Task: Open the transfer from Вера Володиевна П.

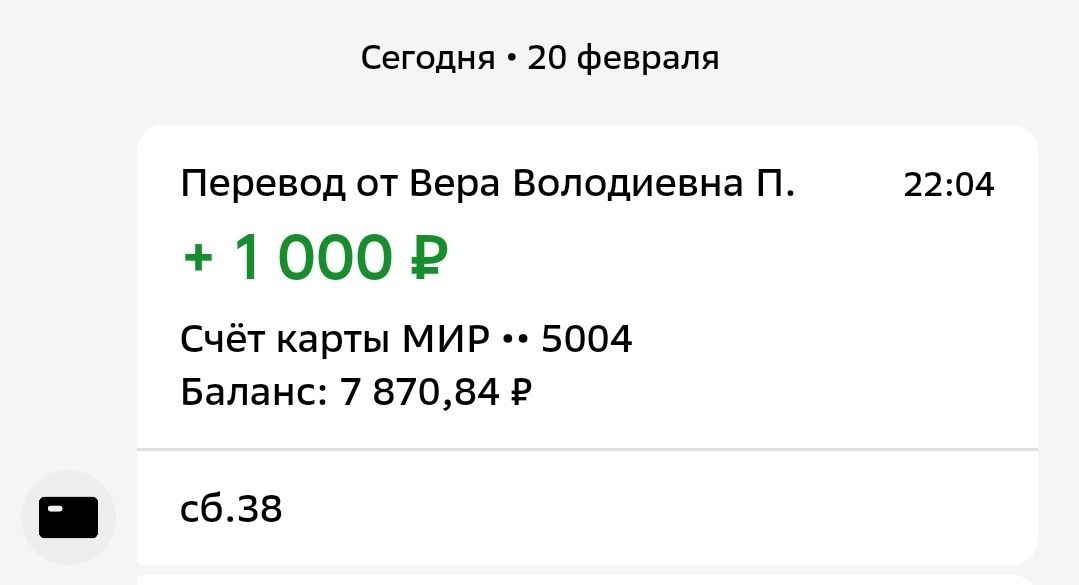Action: 587,287
